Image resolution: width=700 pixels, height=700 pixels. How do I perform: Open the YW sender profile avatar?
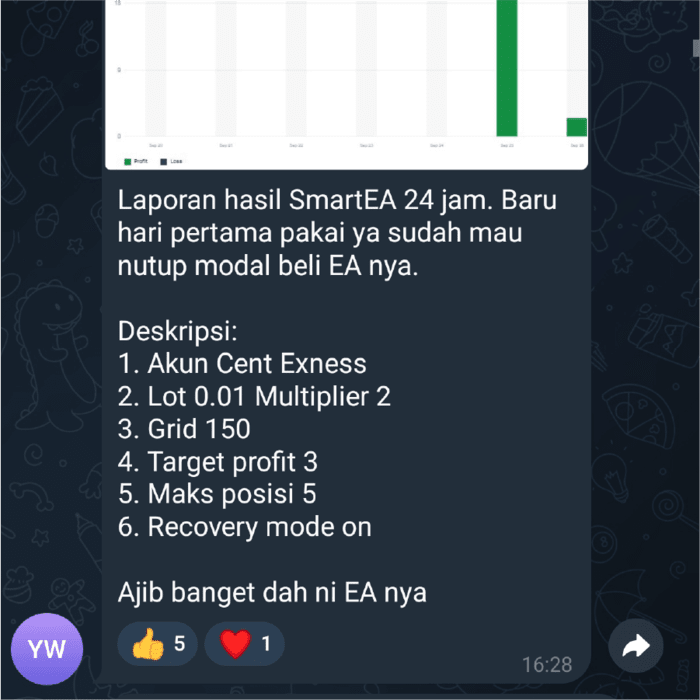click(x=46, y=649)
